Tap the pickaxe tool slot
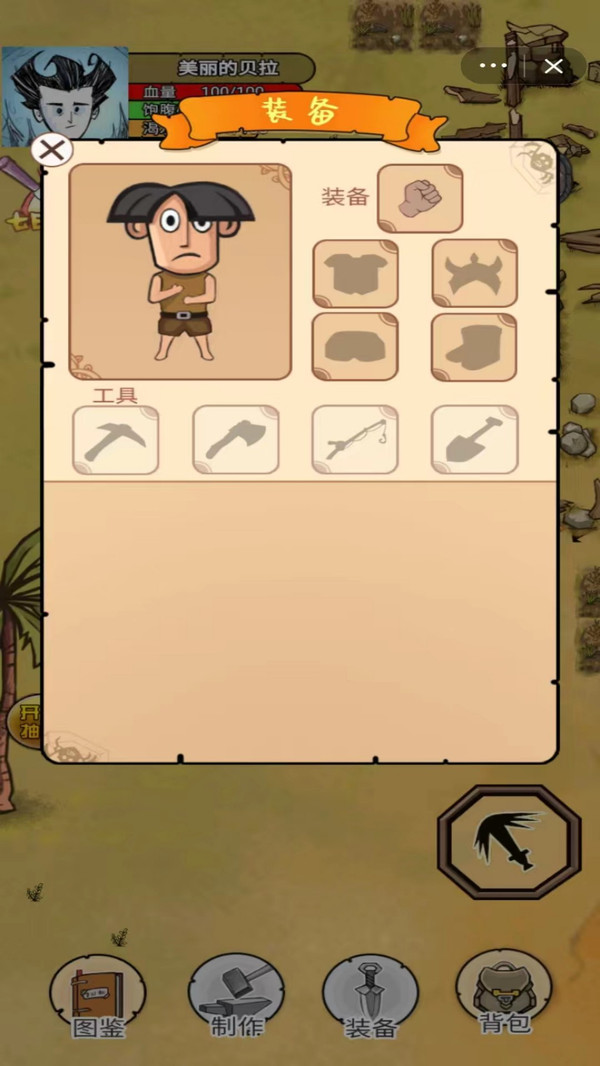The image size is (600, 1066). point(116,439)
